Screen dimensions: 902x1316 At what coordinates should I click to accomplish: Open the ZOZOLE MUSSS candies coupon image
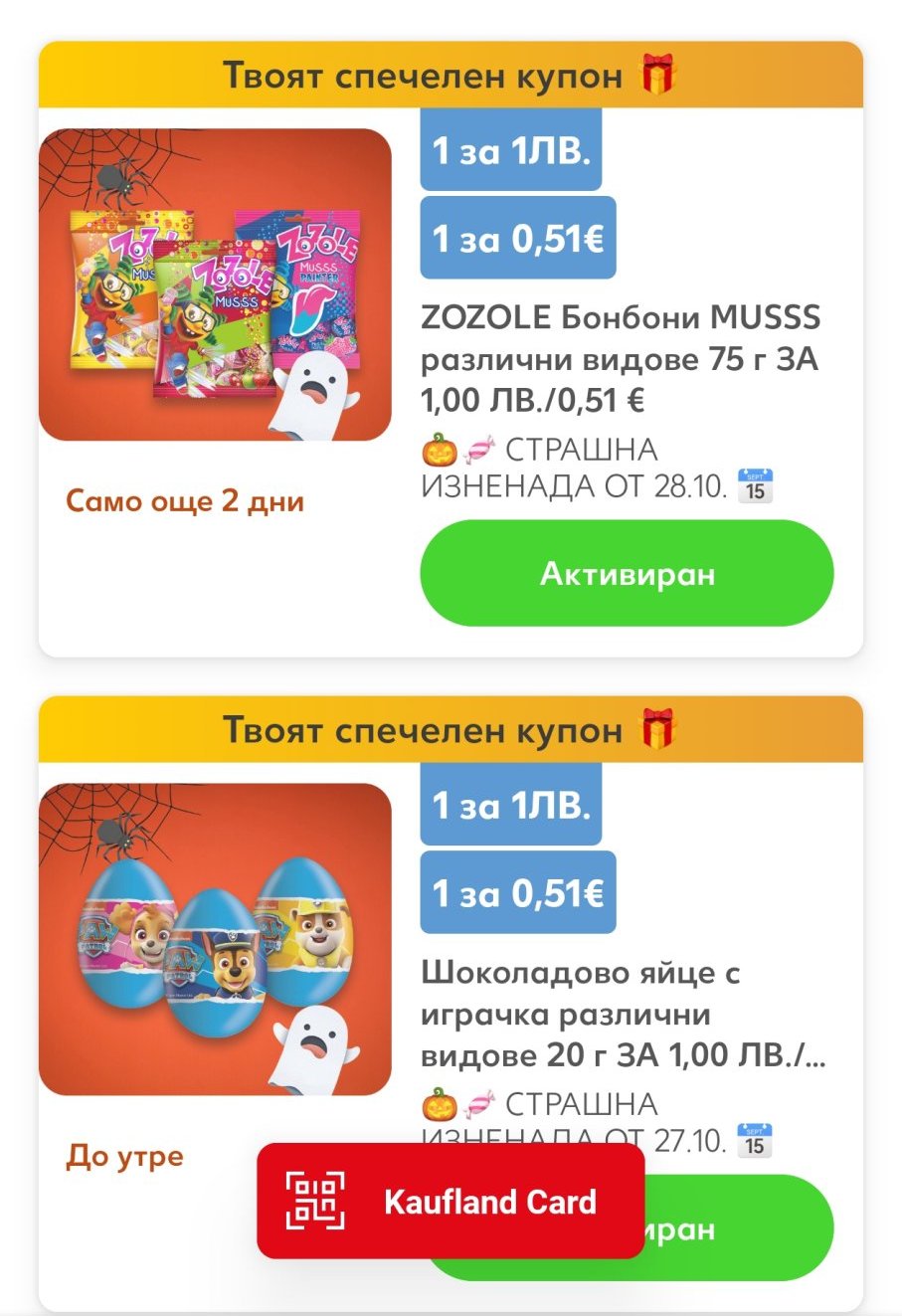tap(215, 284)
